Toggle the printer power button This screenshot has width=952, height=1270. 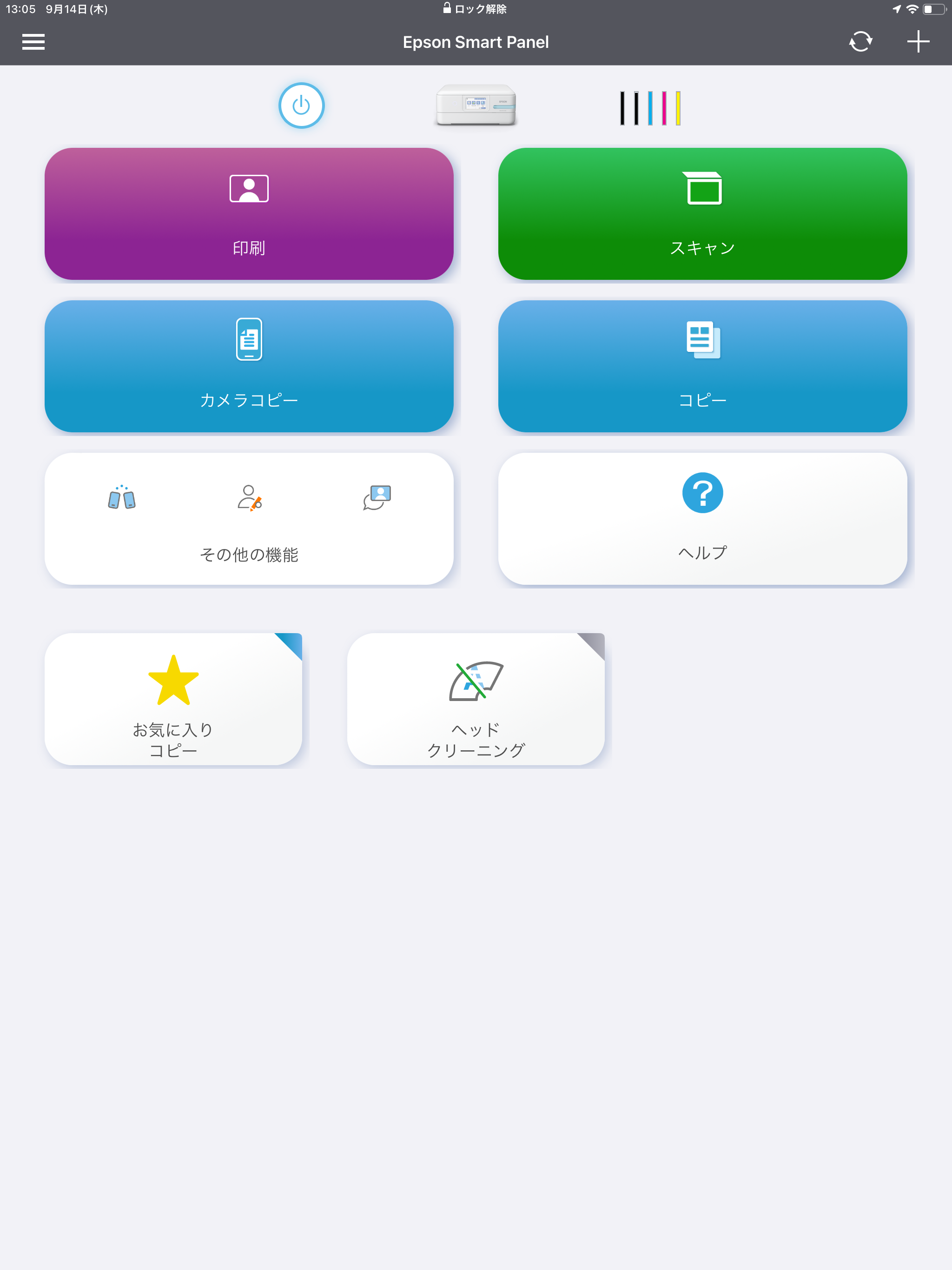[301, 105]
